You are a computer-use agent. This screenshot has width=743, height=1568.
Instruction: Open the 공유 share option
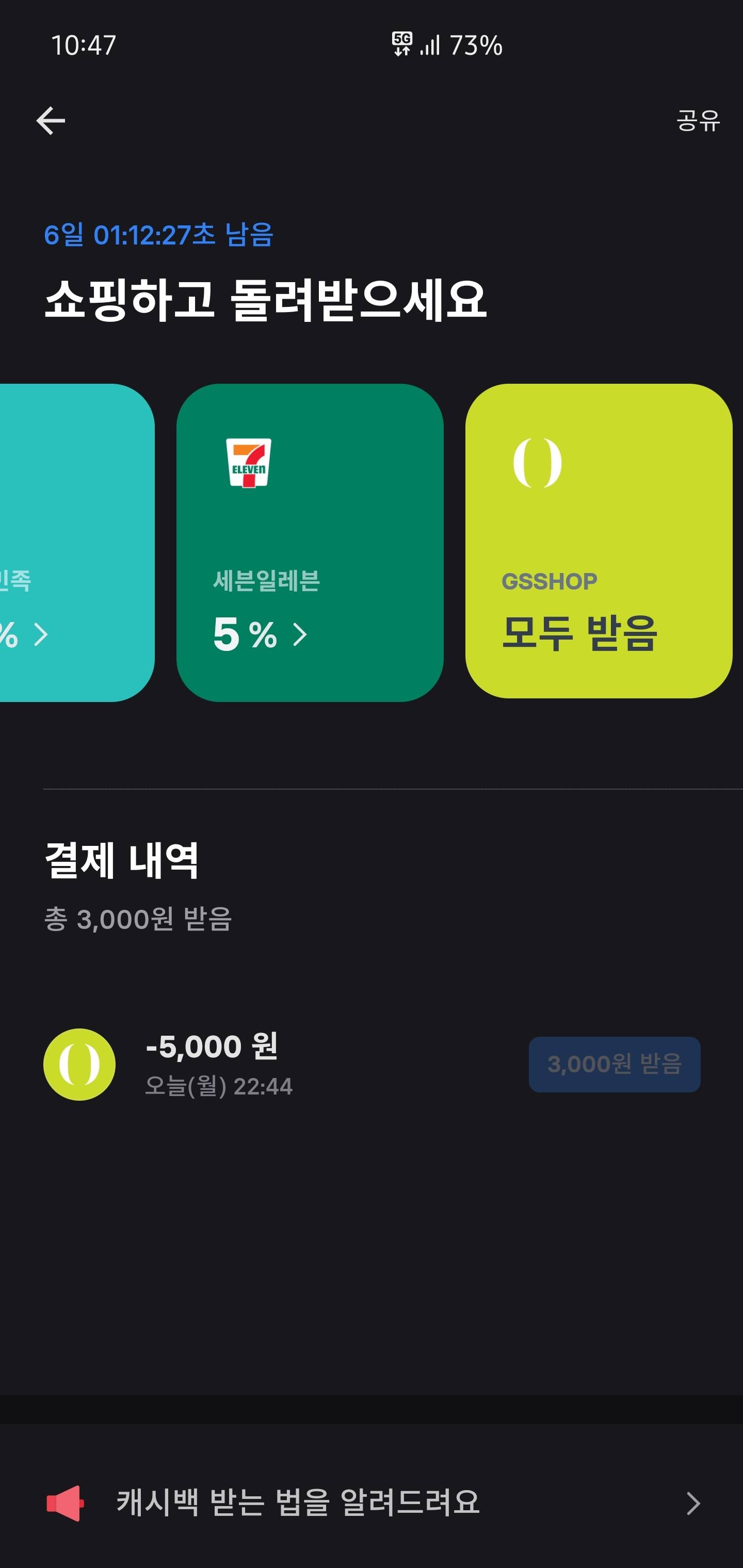point(698,121)
